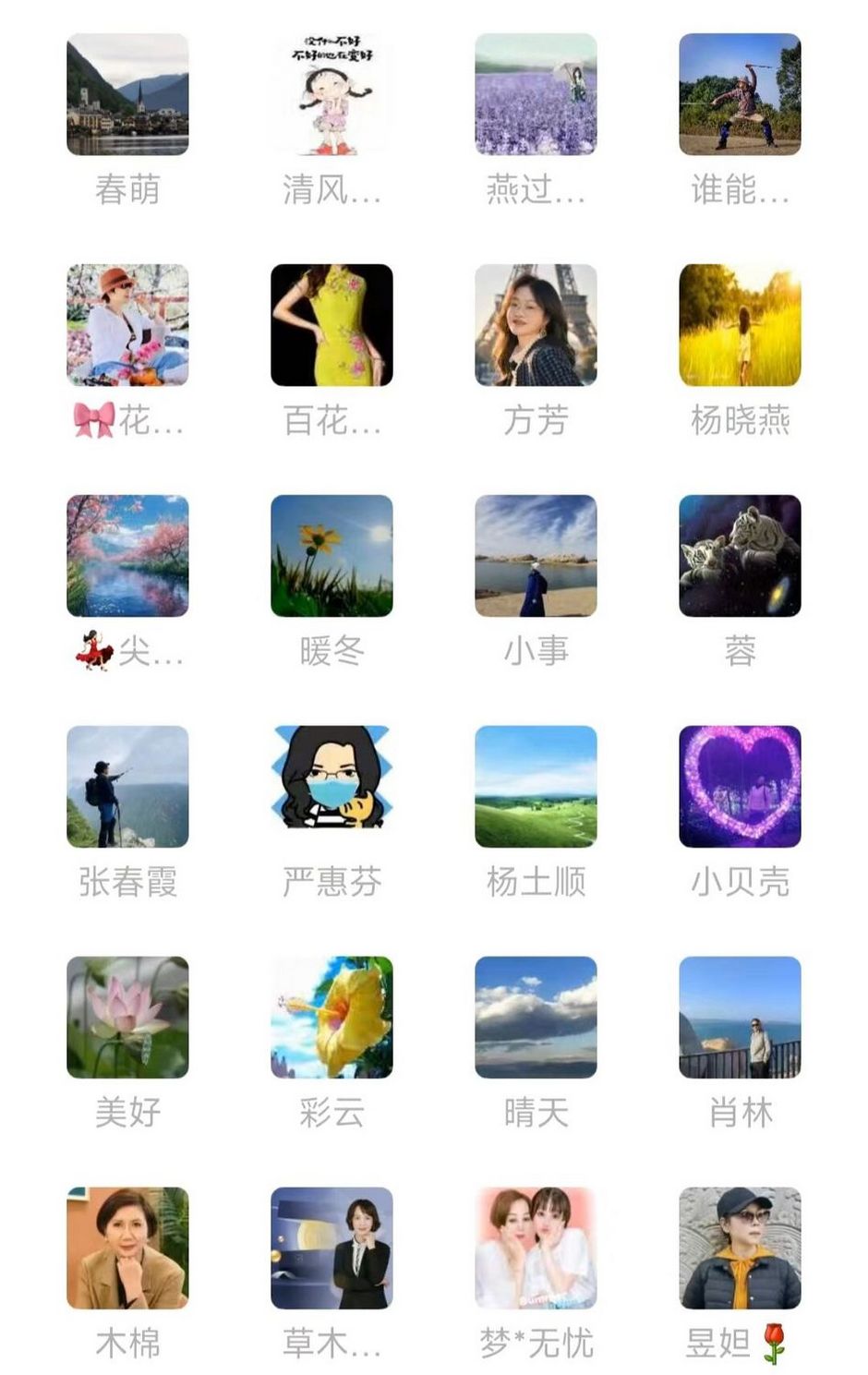Viewport: 868px width, 1375px height.
Task: Open 杨晓燕's profile avatar
Action: point(740,325)
